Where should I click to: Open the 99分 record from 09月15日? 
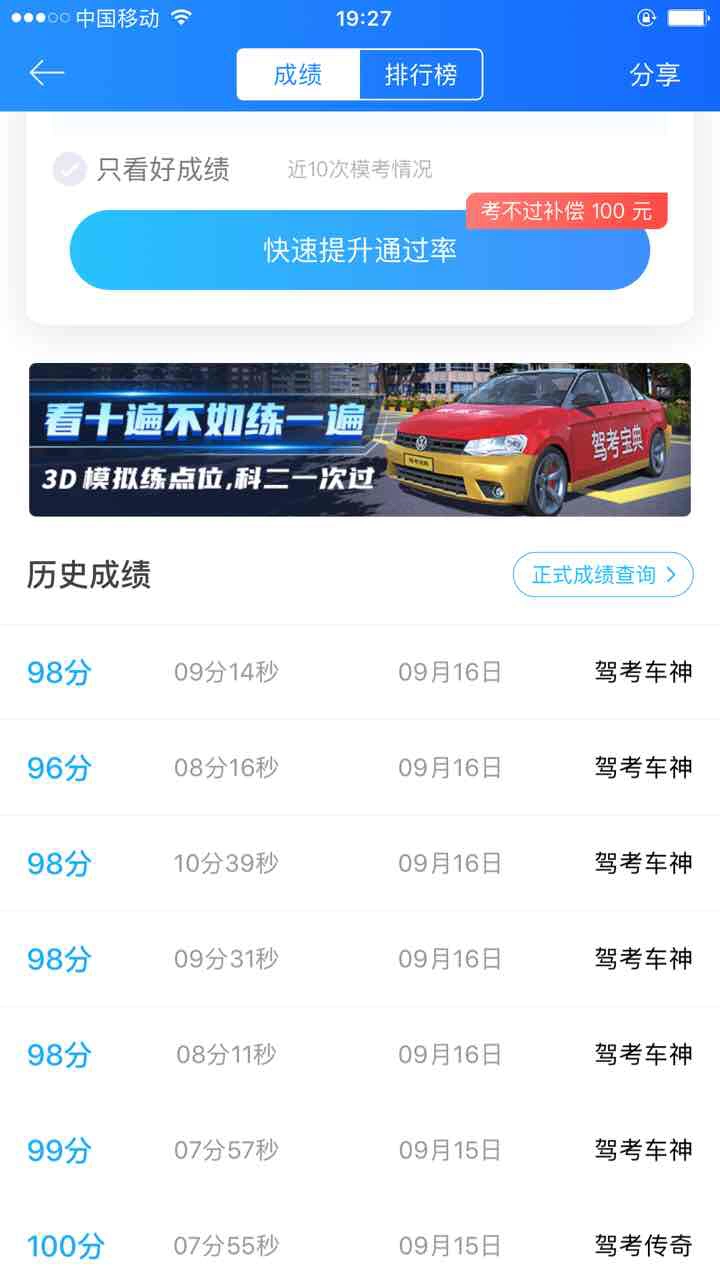pos(360,1150)
